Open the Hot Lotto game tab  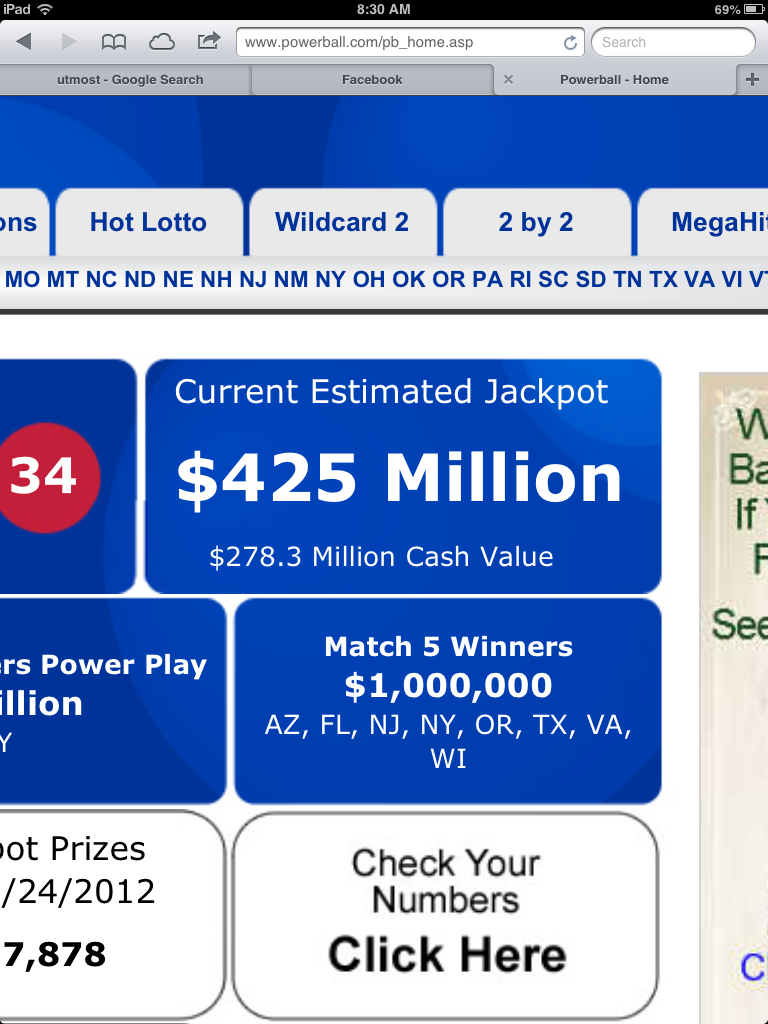tap(148, 222)
